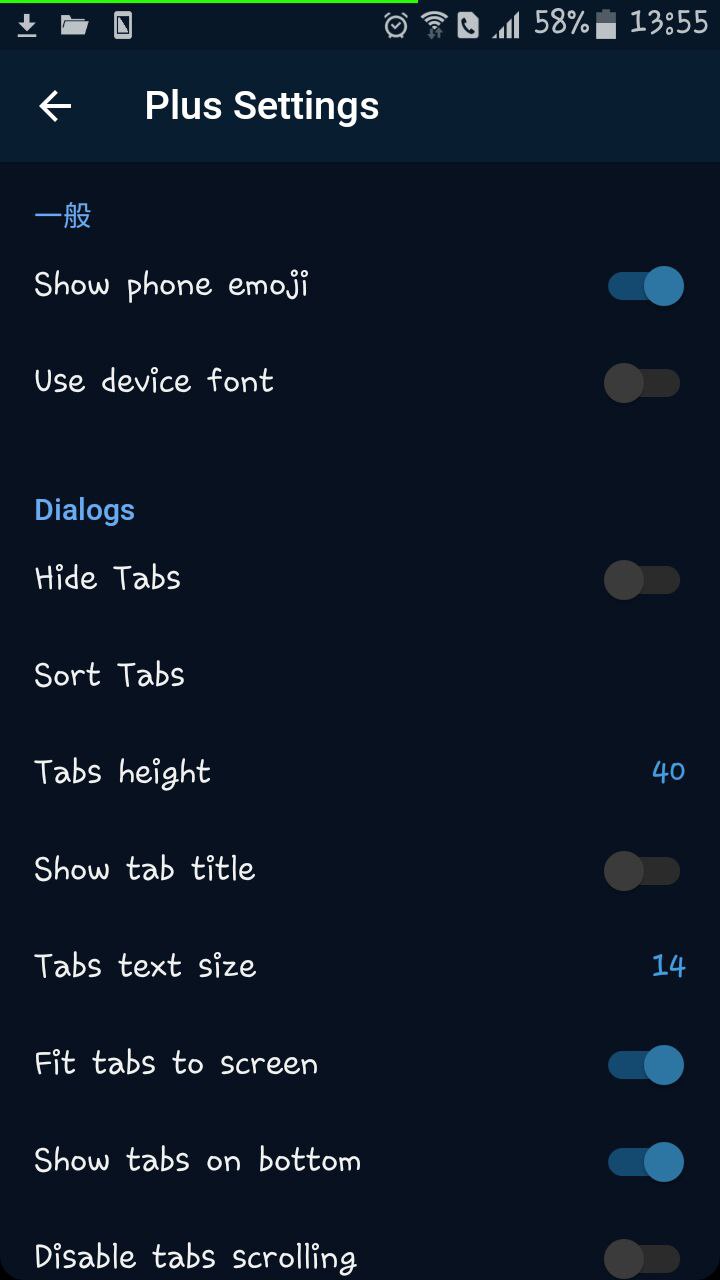Screen dimensions: 720x1280
Task: Enable the Use device font switch
Action: click(642, 383)
